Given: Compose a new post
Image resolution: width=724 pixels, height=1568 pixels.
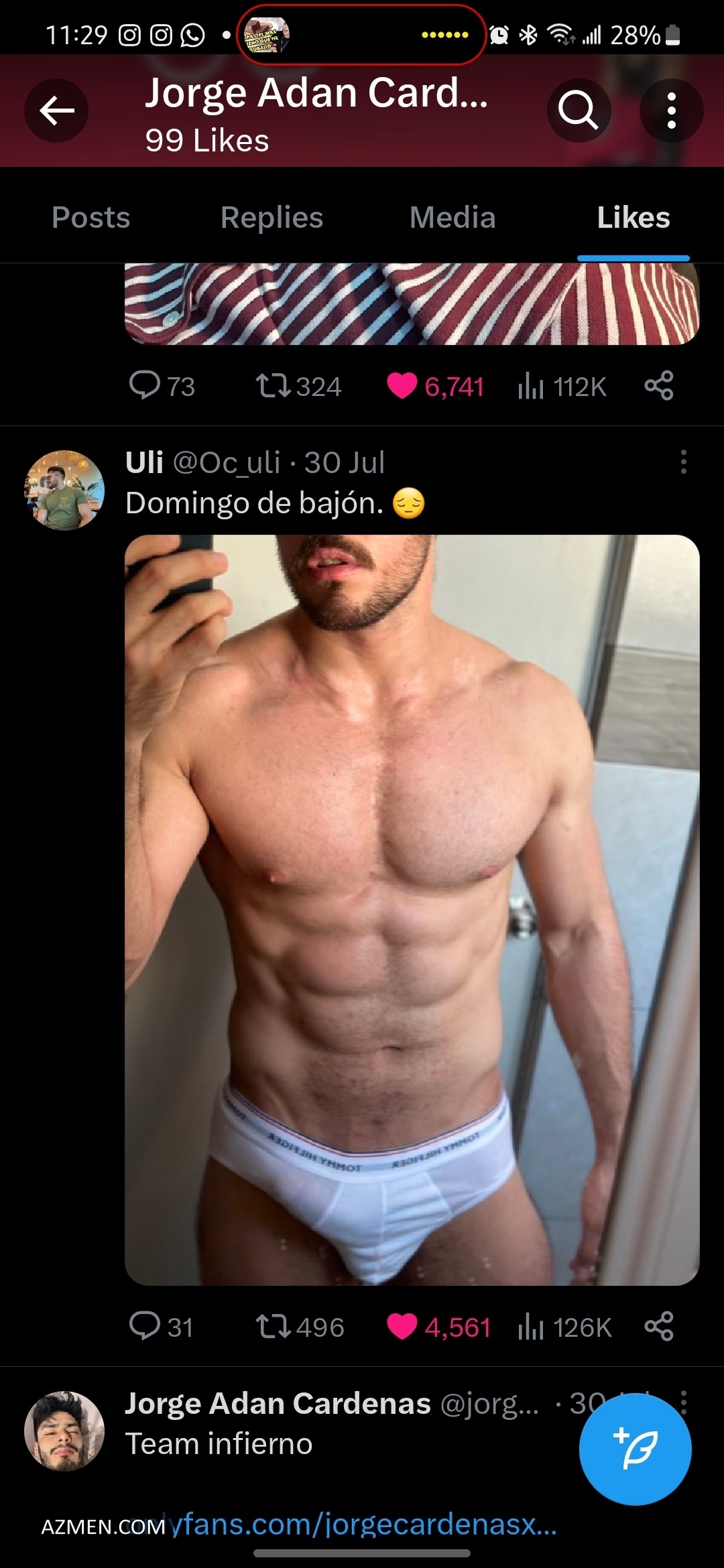Looking at the screenshot, I should [635, 1449].
